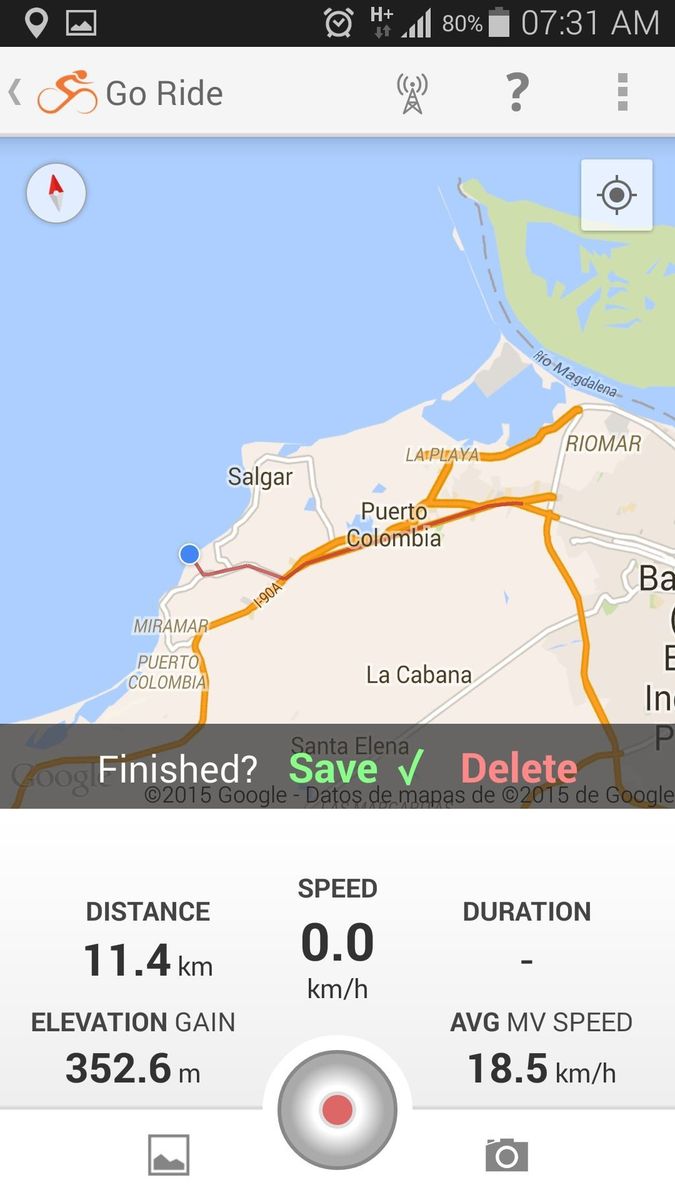The width and height of the screenshot is (675, 1200).
Task: Open the overflow menu
Action: coord(622,92)
